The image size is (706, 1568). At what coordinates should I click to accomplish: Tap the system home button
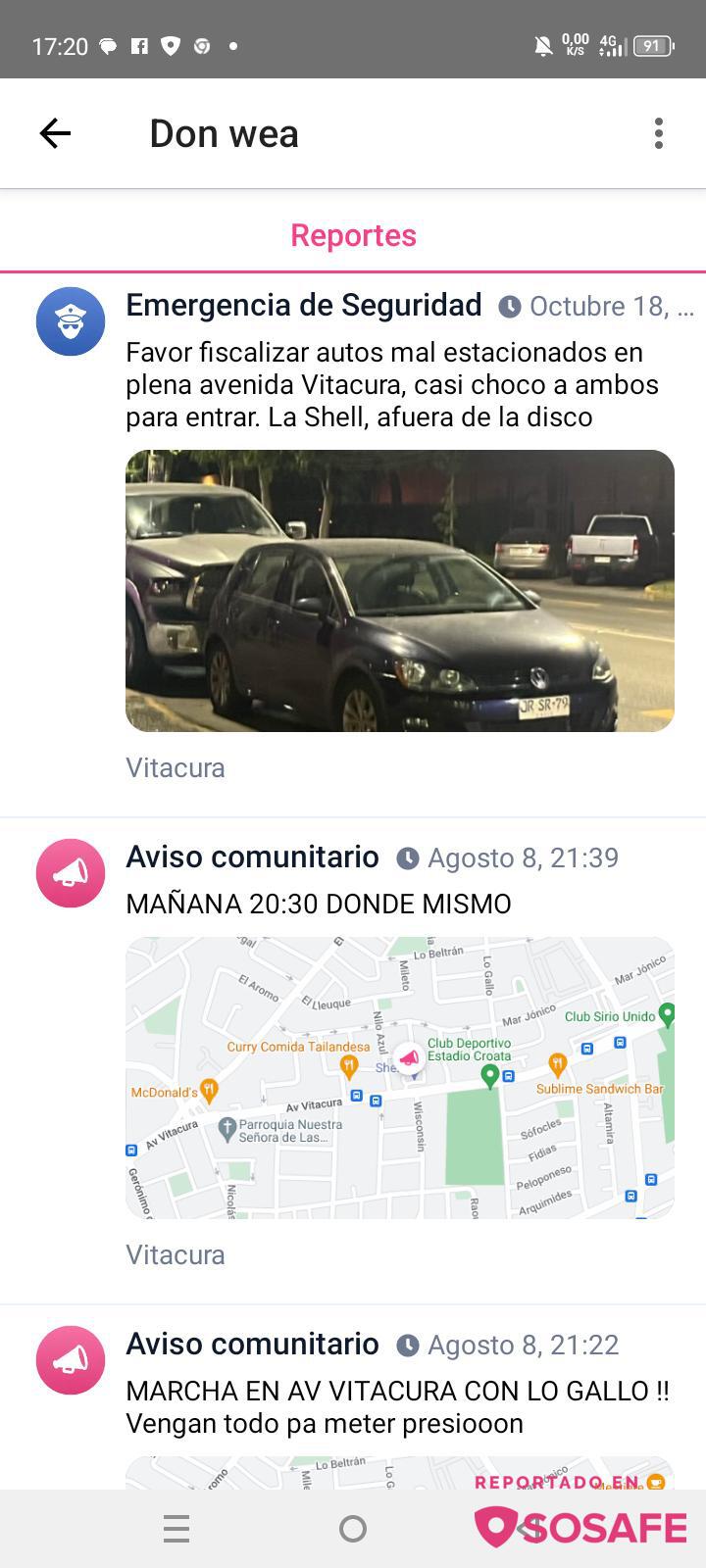(x=353, y=1529)
